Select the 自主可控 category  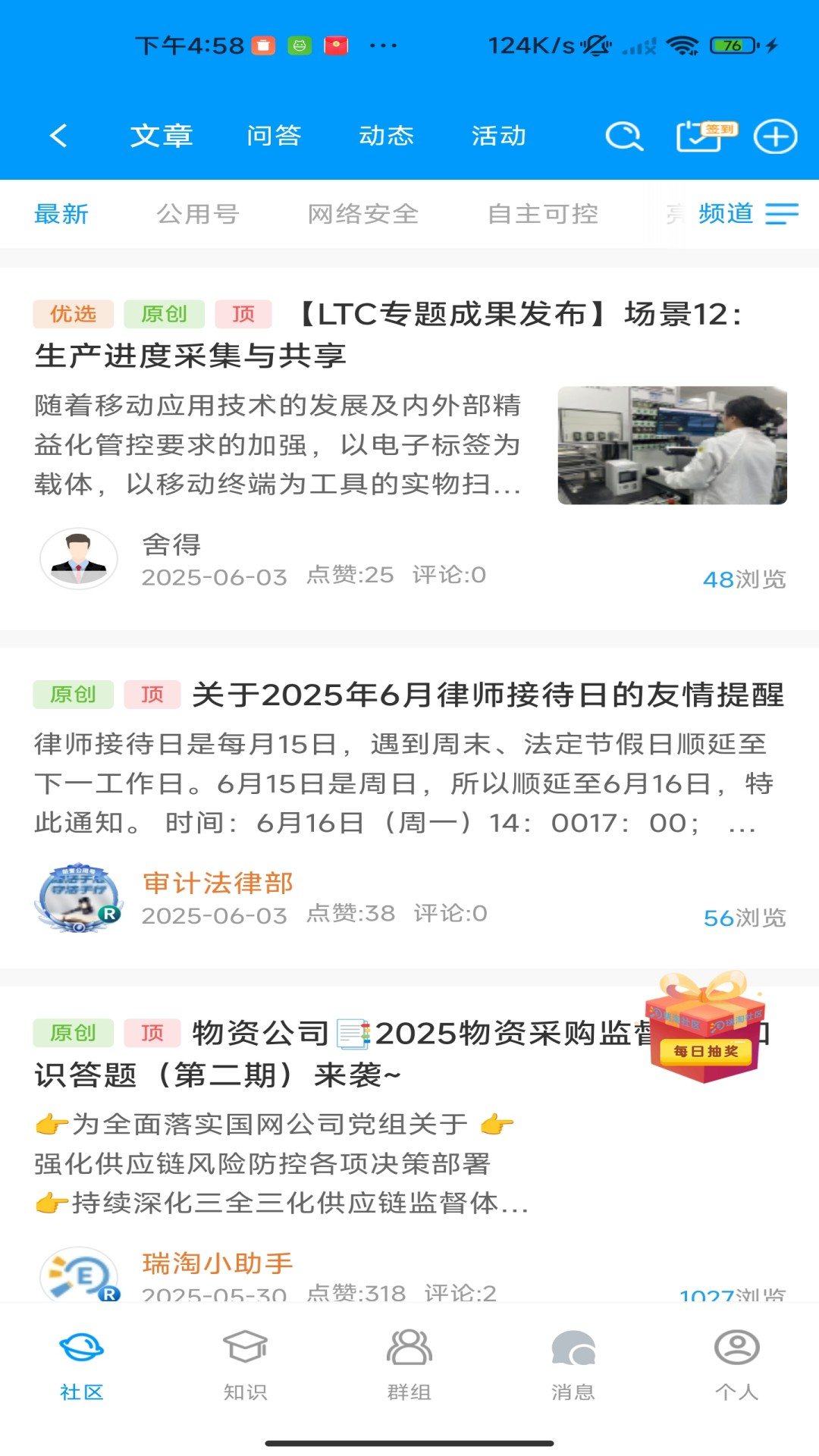(x=543, y=215)
